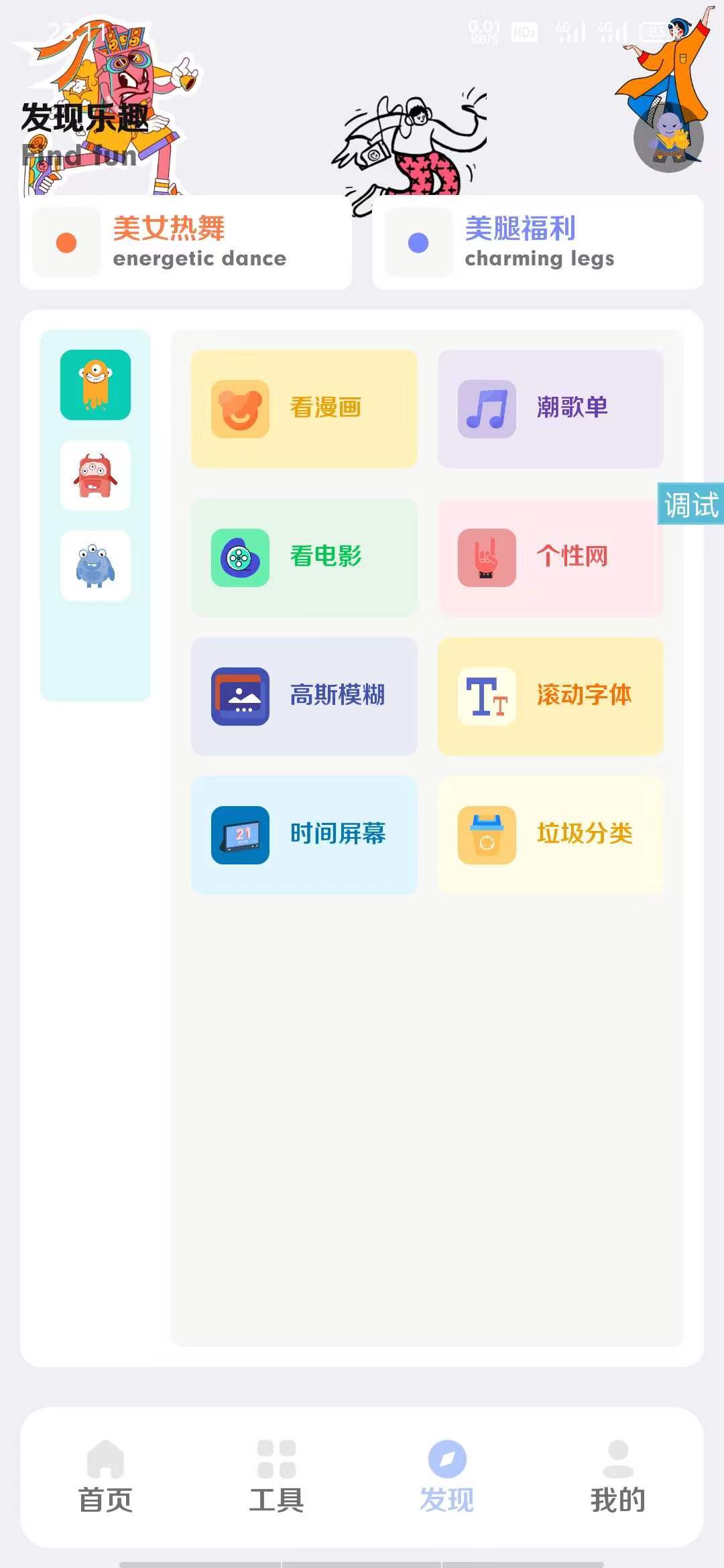Open 看漫画 comics tile
This screenshot has width=724, height=1568.
304,409
